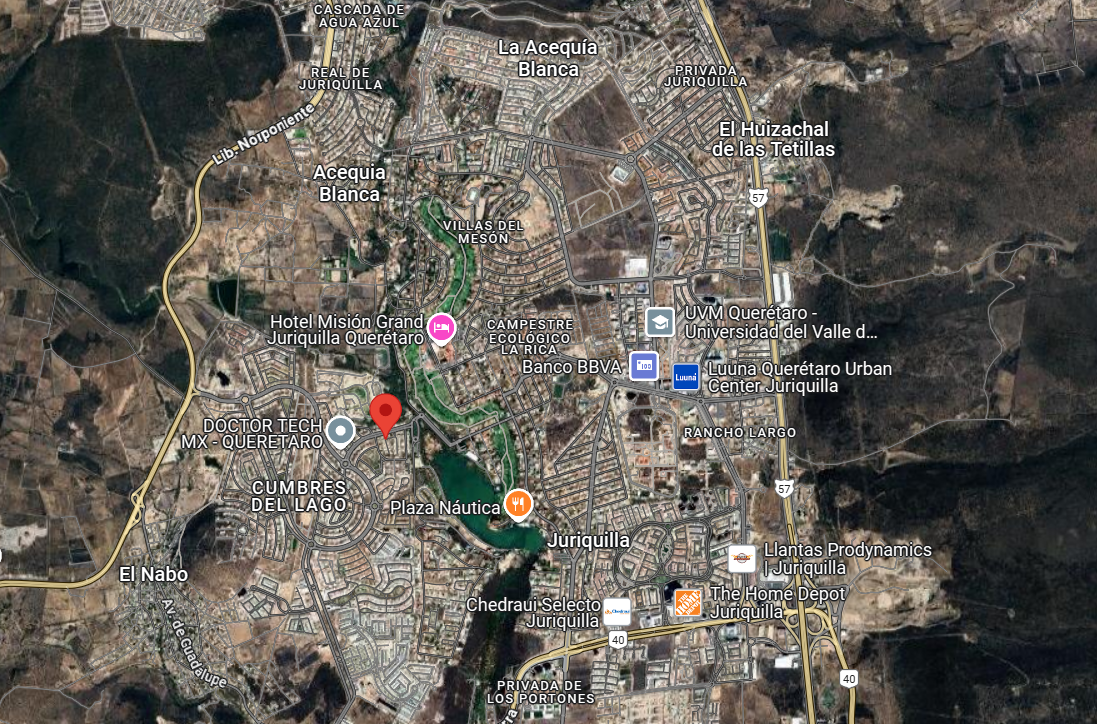Select the UVM Querétaro university marker
This screenshot has width=1097, height=724.
coord(660,322)
